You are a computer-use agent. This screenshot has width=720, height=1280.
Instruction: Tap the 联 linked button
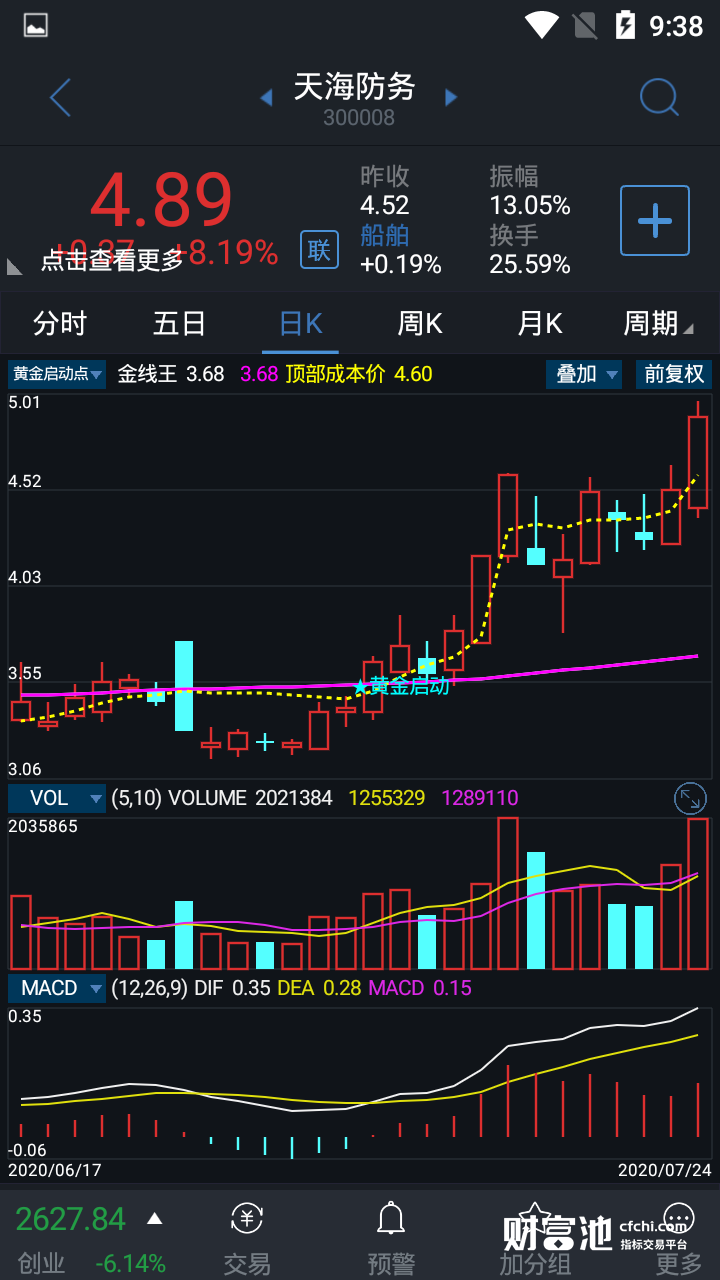coord(319,249)
